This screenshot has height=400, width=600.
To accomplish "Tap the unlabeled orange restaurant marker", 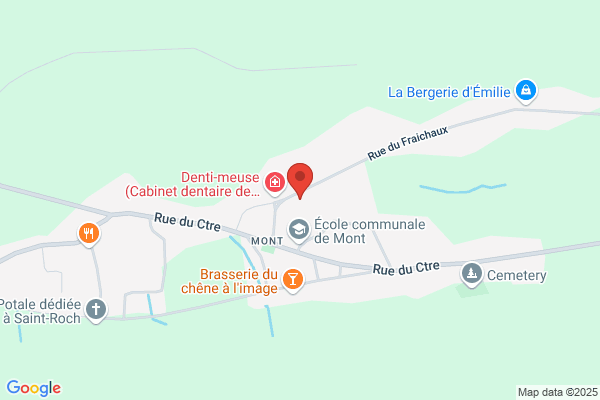I will [x=89, y=234].
